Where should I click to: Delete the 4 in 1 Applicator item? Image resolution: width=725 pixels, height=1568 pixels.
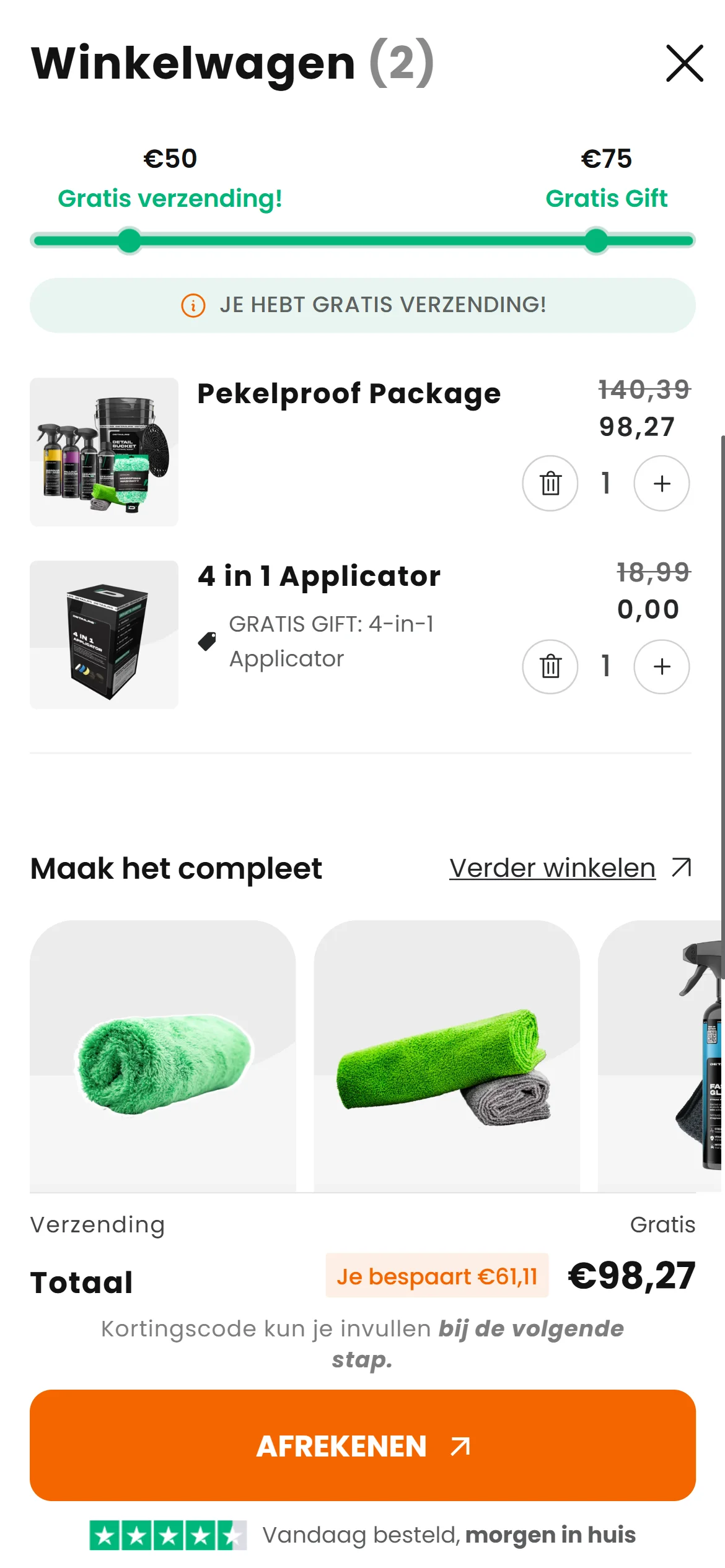point(550,667)
